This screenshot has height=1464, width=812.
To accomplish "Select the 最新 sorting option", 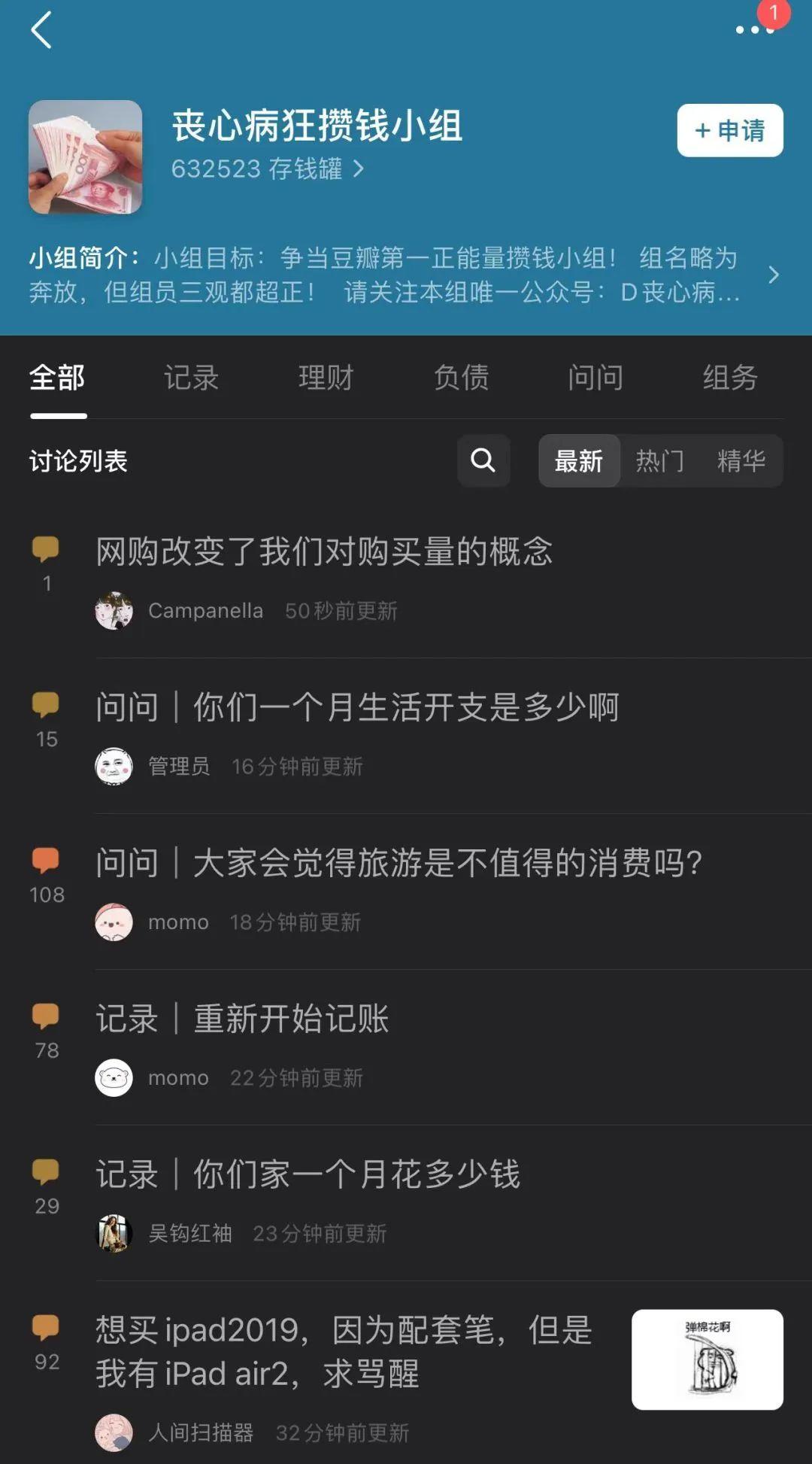I will pyautogui.click(x=578, y=460).
